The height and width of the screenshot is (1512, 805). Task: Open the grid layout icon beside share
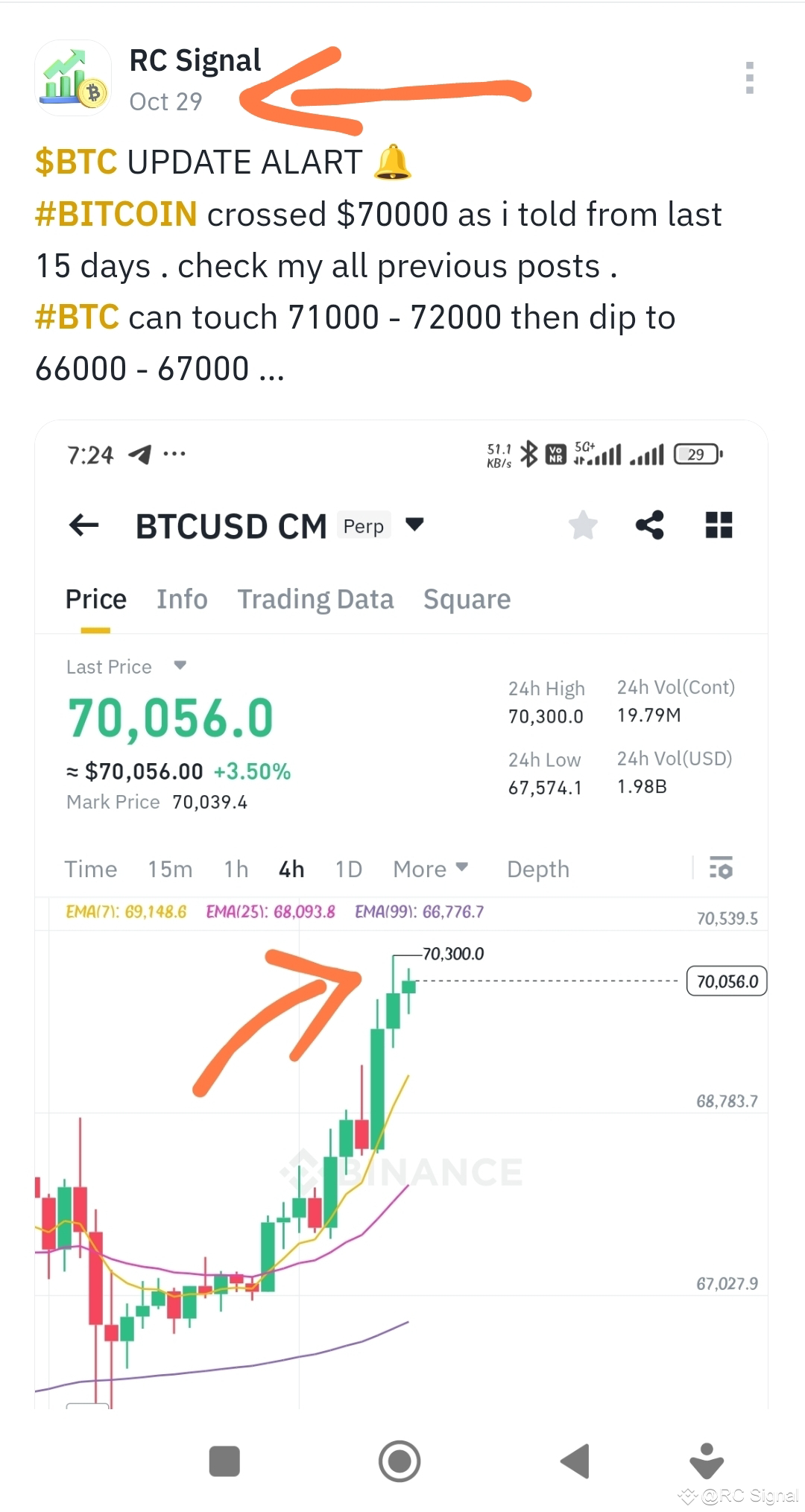[719, 525]
